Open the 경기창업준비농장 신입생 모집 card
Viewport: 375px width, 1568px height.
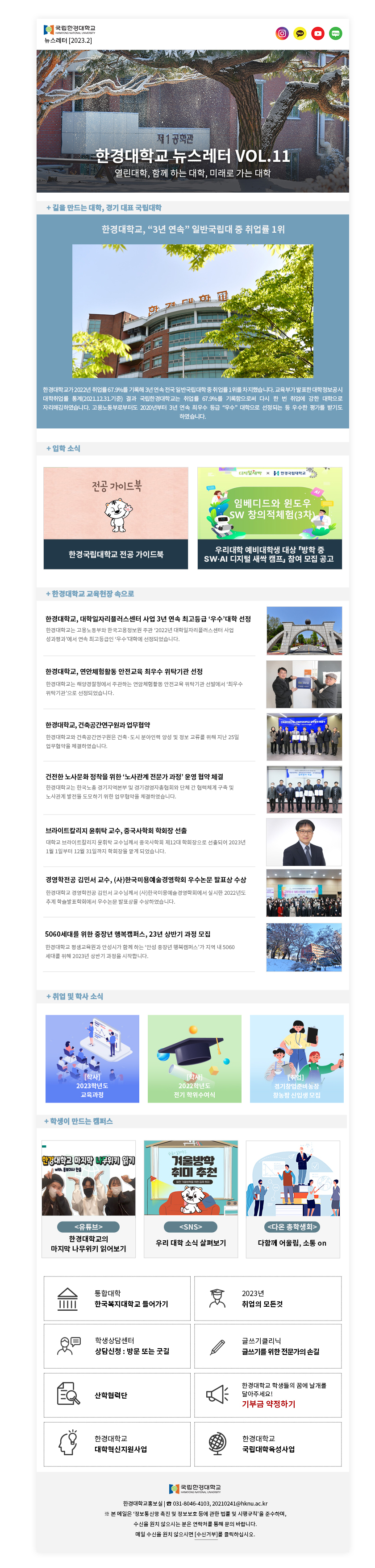296,1058
